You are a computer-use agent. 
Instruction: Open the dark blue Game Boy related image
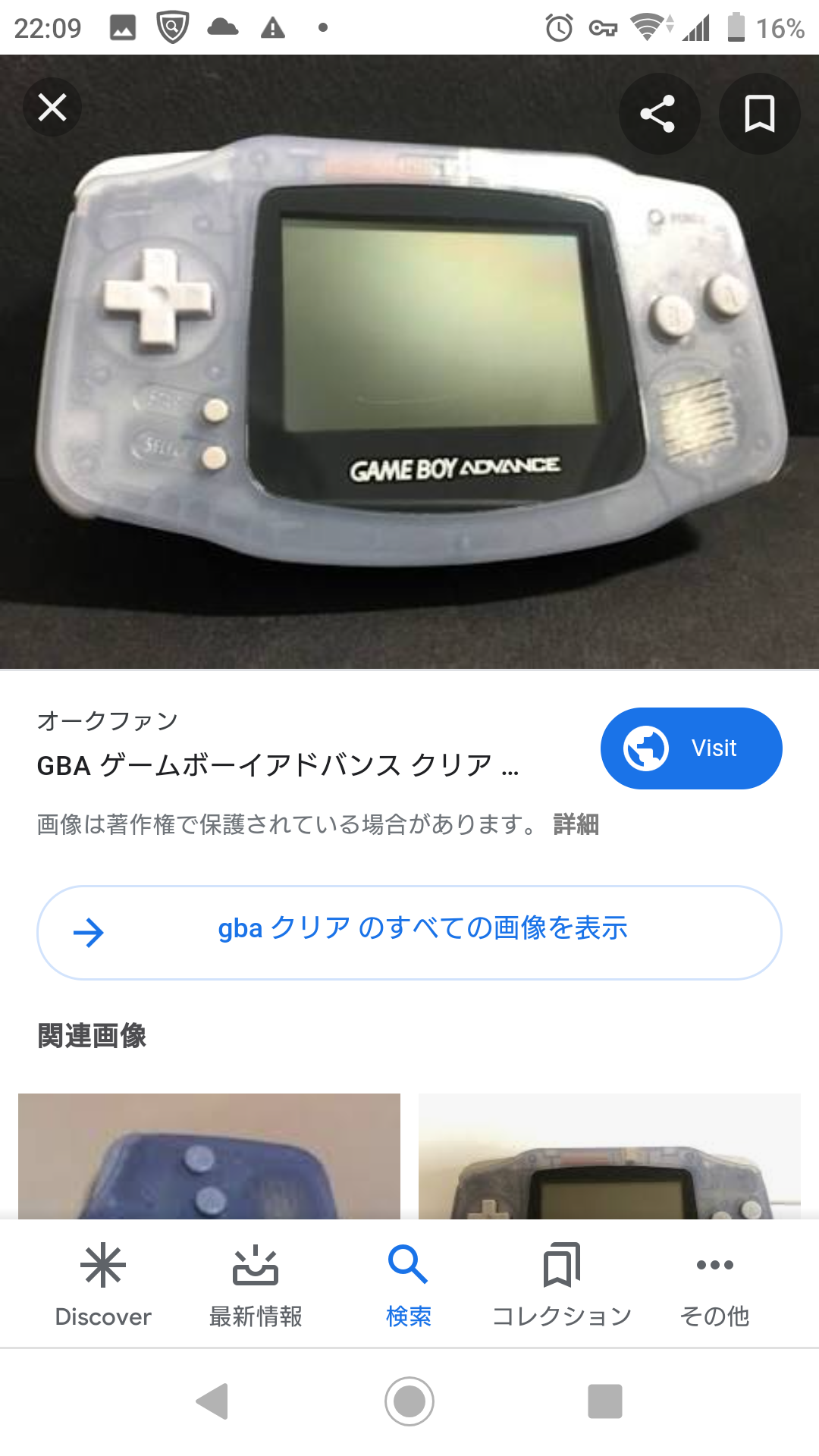click(x=209, y=1156)
